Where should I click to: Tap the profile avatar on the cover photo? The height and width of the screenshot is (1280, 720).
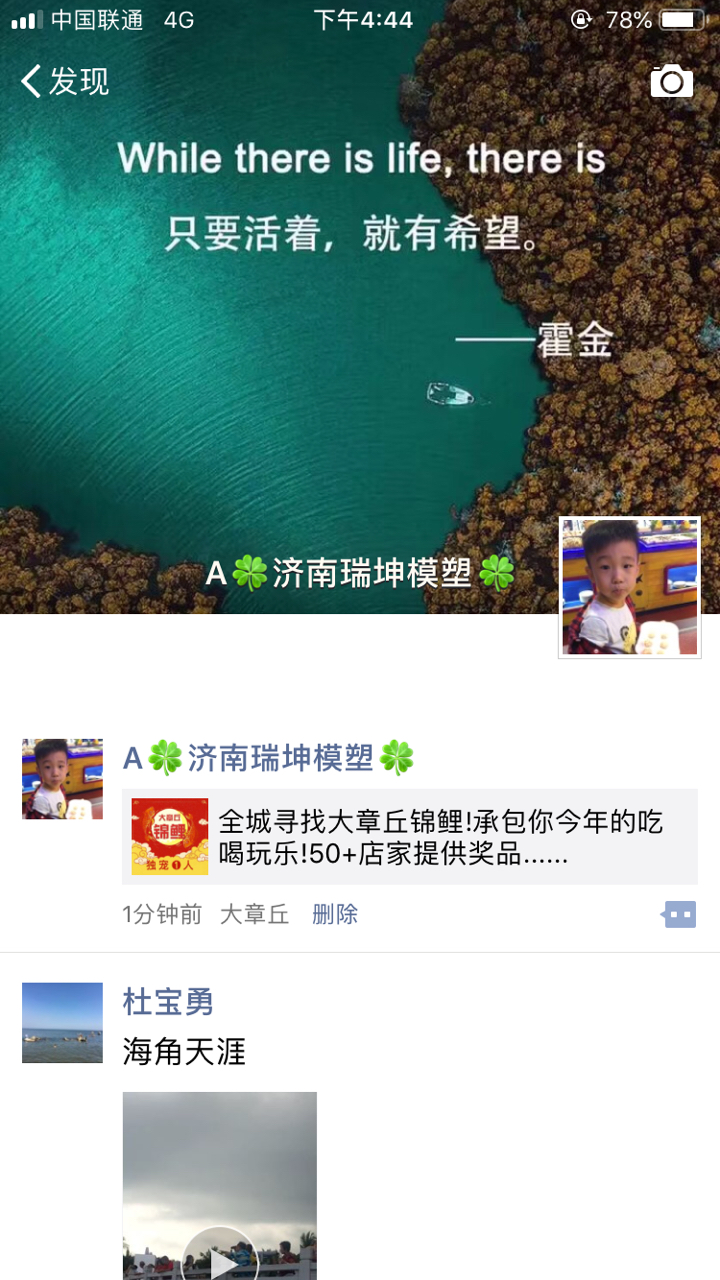point(629,587)
